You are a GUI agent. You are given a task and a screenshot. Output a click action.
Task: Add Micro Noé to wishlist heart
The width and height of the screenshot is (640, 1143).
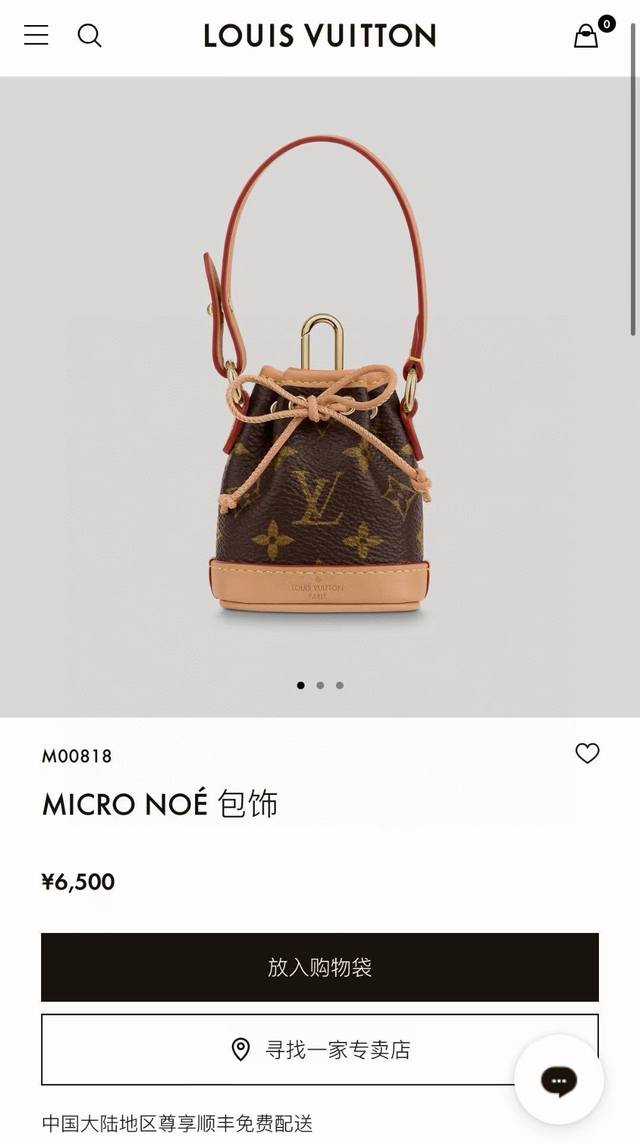coord(587,754)
